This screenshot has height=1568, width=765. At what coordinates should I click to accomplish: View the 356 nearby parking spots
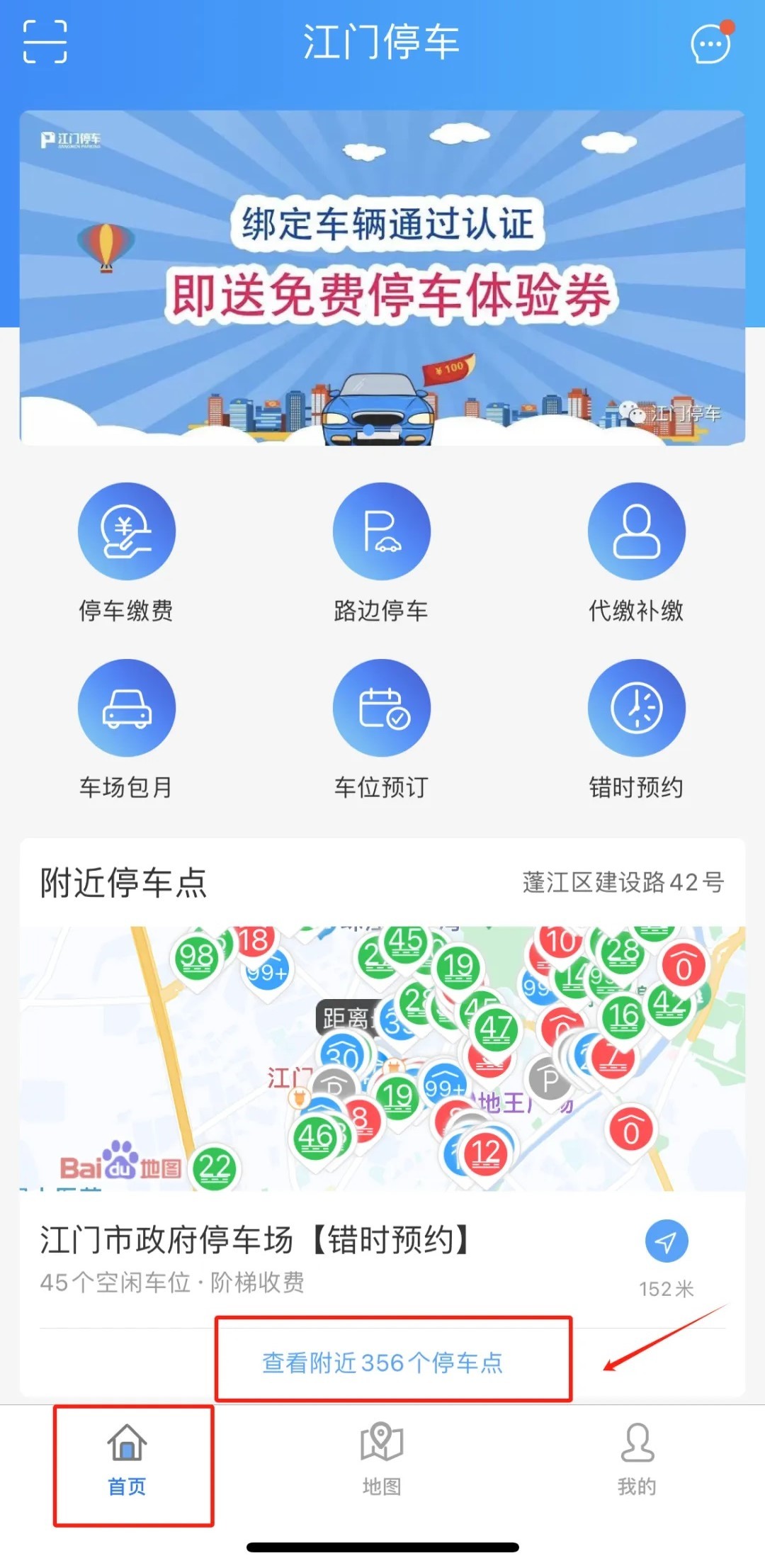click(x=382, y=1362)
